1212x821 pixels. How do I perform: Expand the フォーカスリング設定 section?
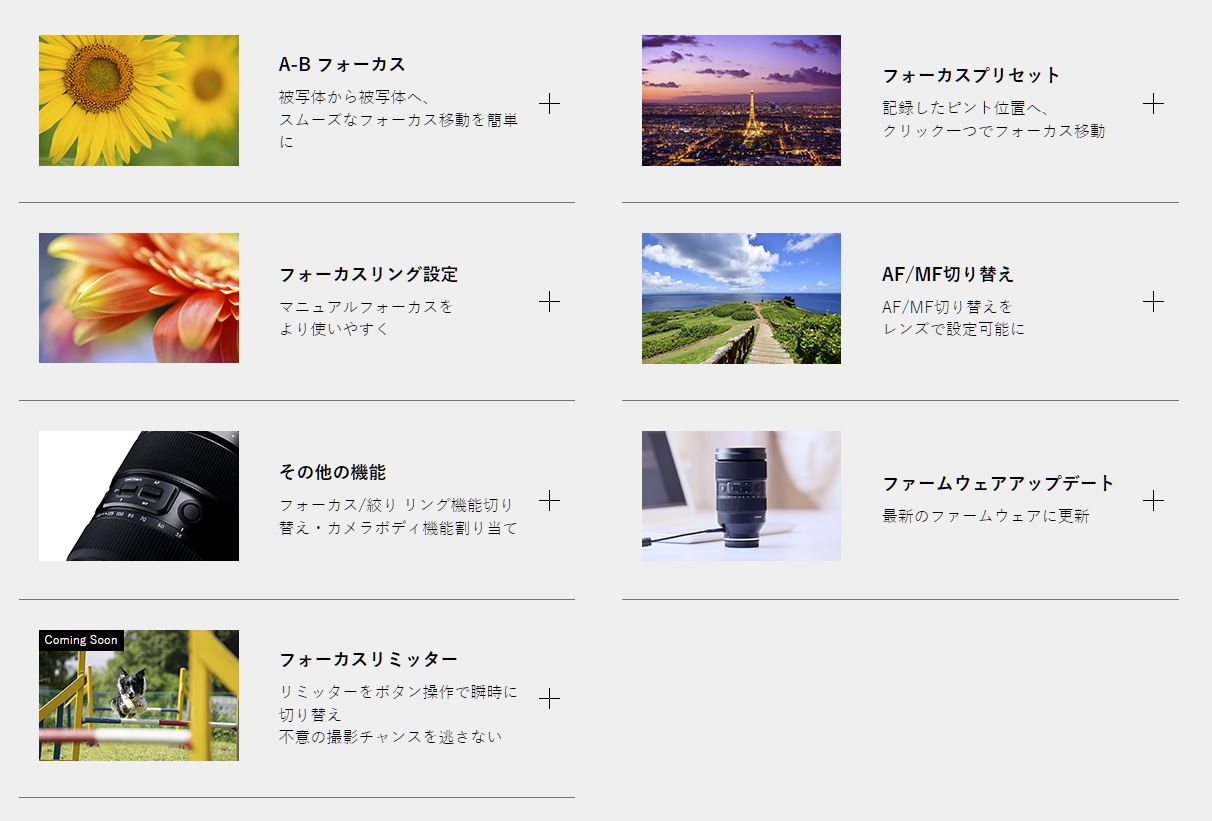[549, 301]
